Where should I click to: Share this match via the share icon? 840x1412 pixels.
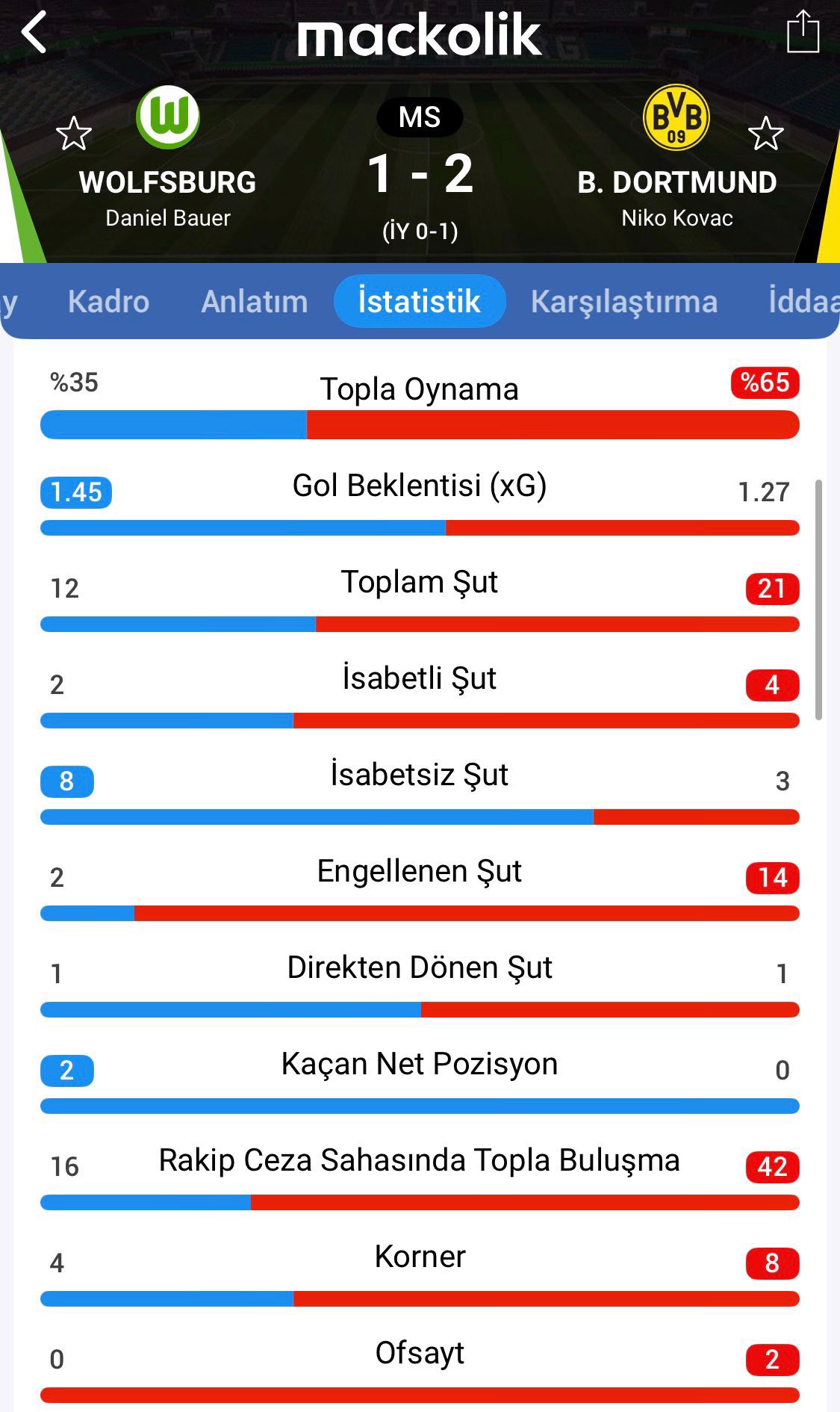pos(803,32)
